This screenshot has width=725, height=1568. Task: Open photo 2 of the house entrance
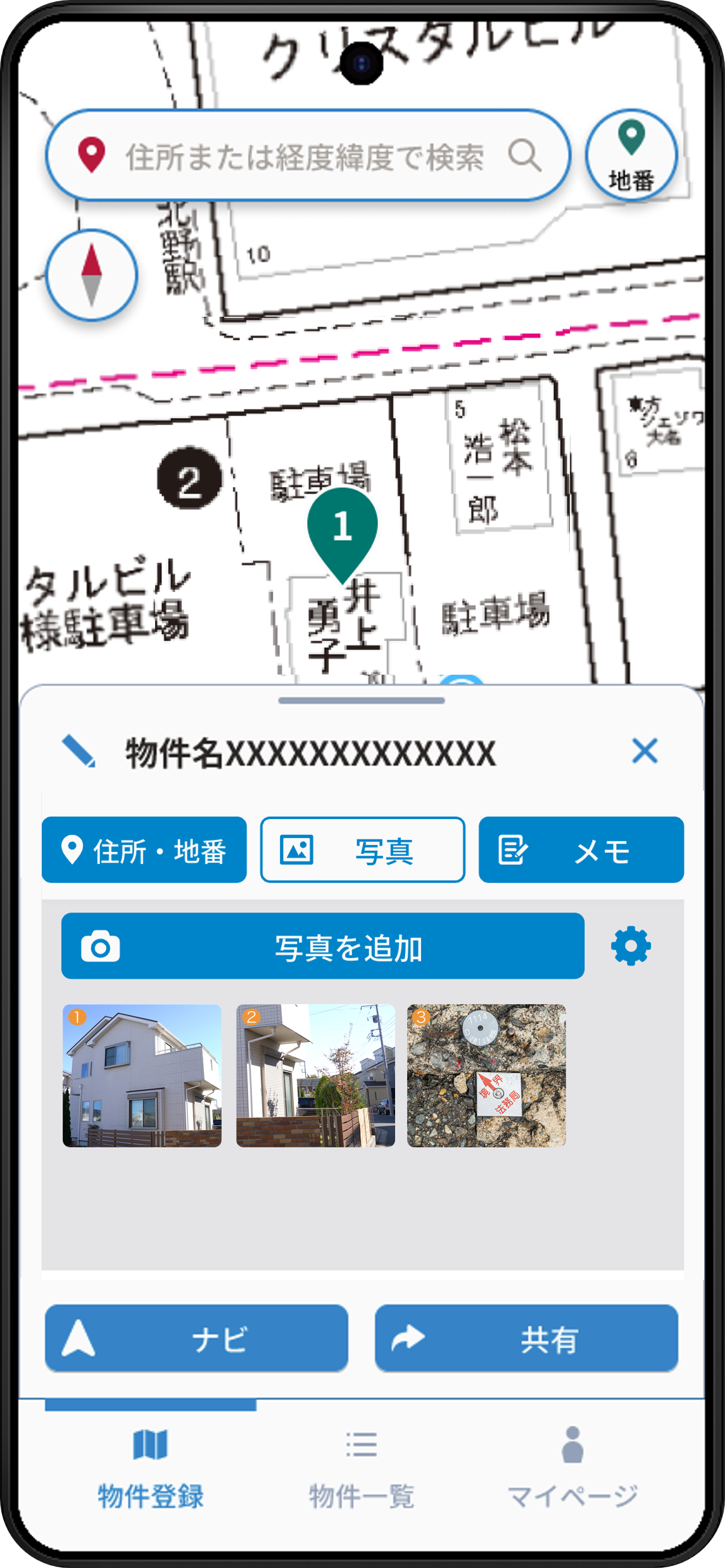[x=315, y=1076]
